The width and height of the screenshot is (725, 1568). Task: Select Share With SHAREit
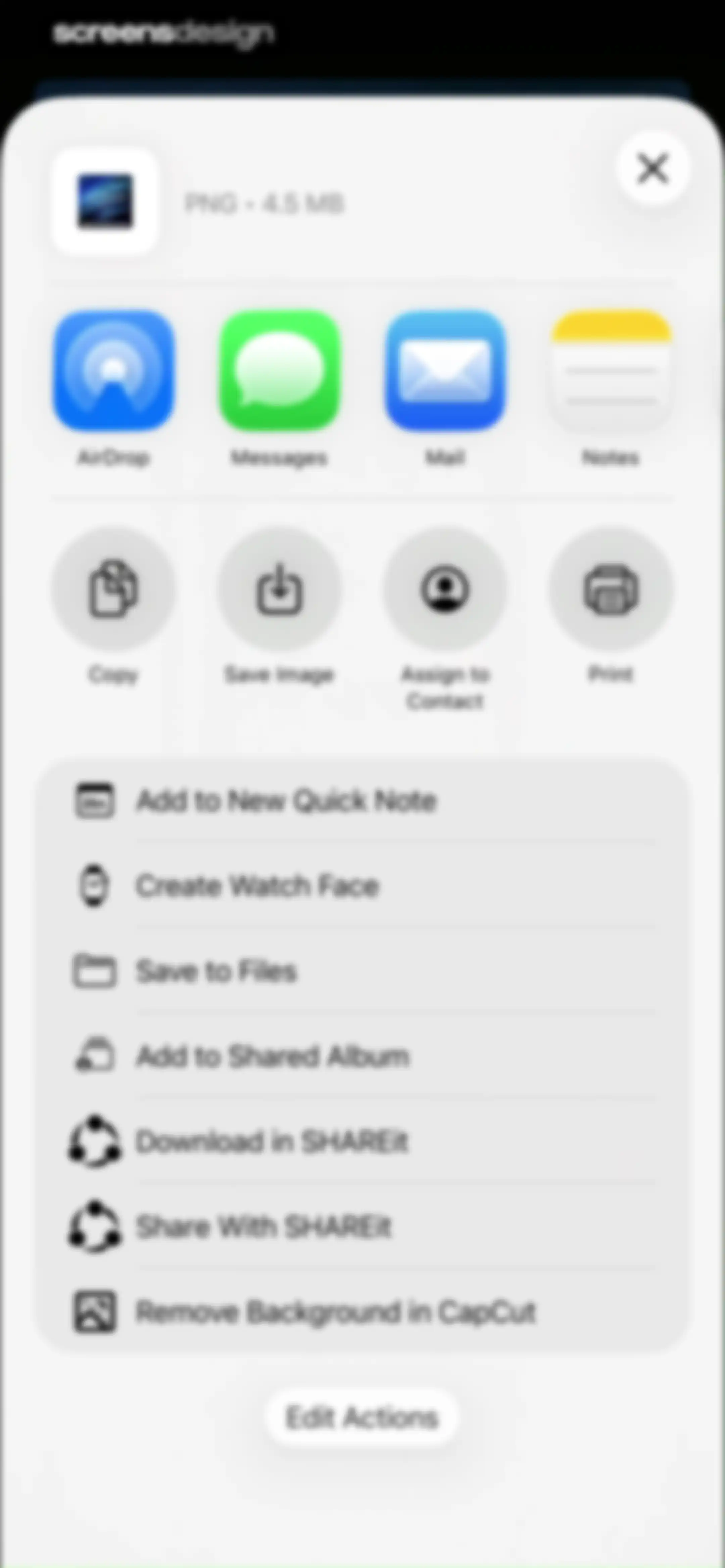[x=363, y=1227]
